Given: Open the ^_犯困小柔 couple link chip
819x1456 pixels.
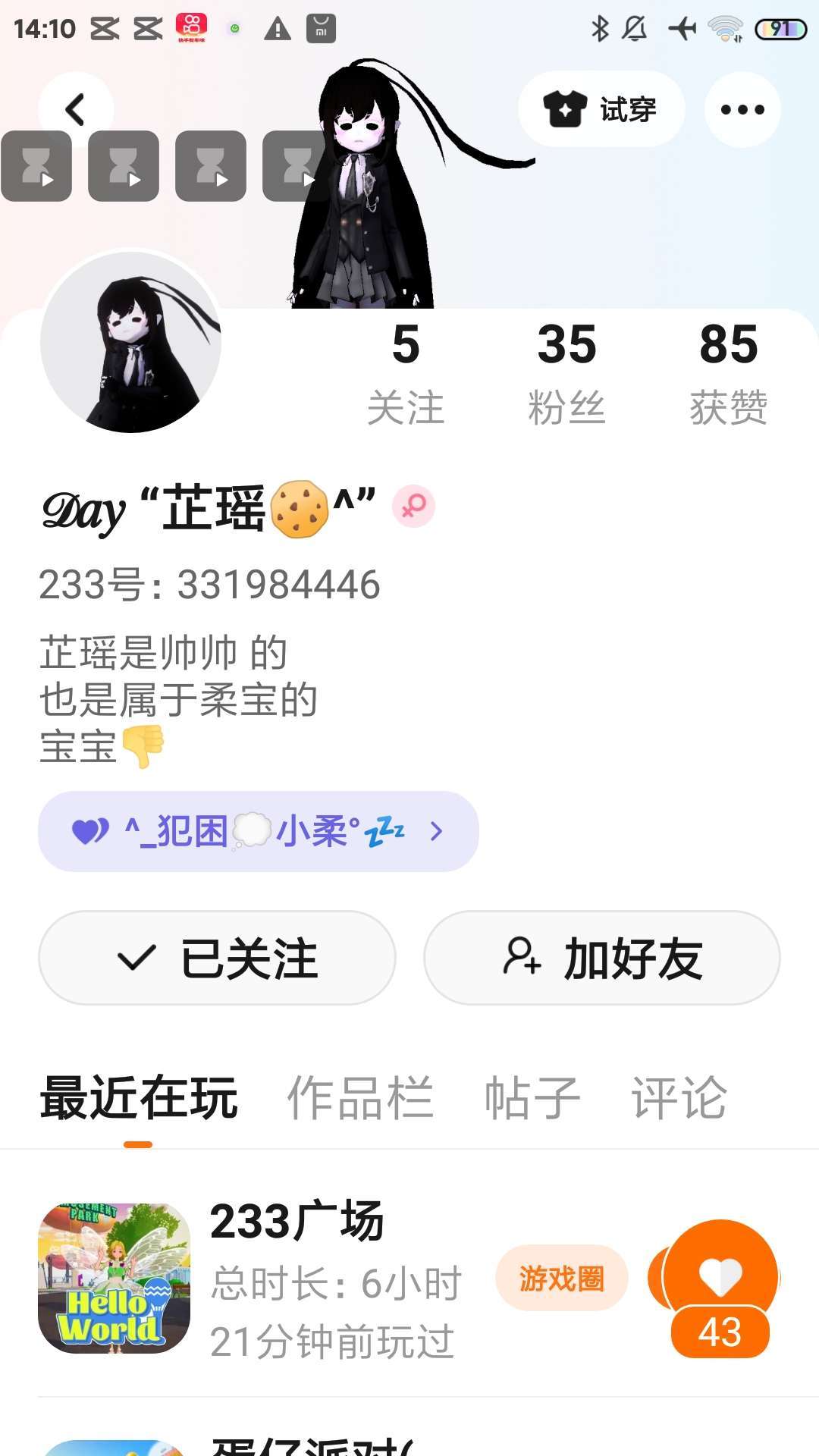Looking at the screenshot, I should point(258,831).
